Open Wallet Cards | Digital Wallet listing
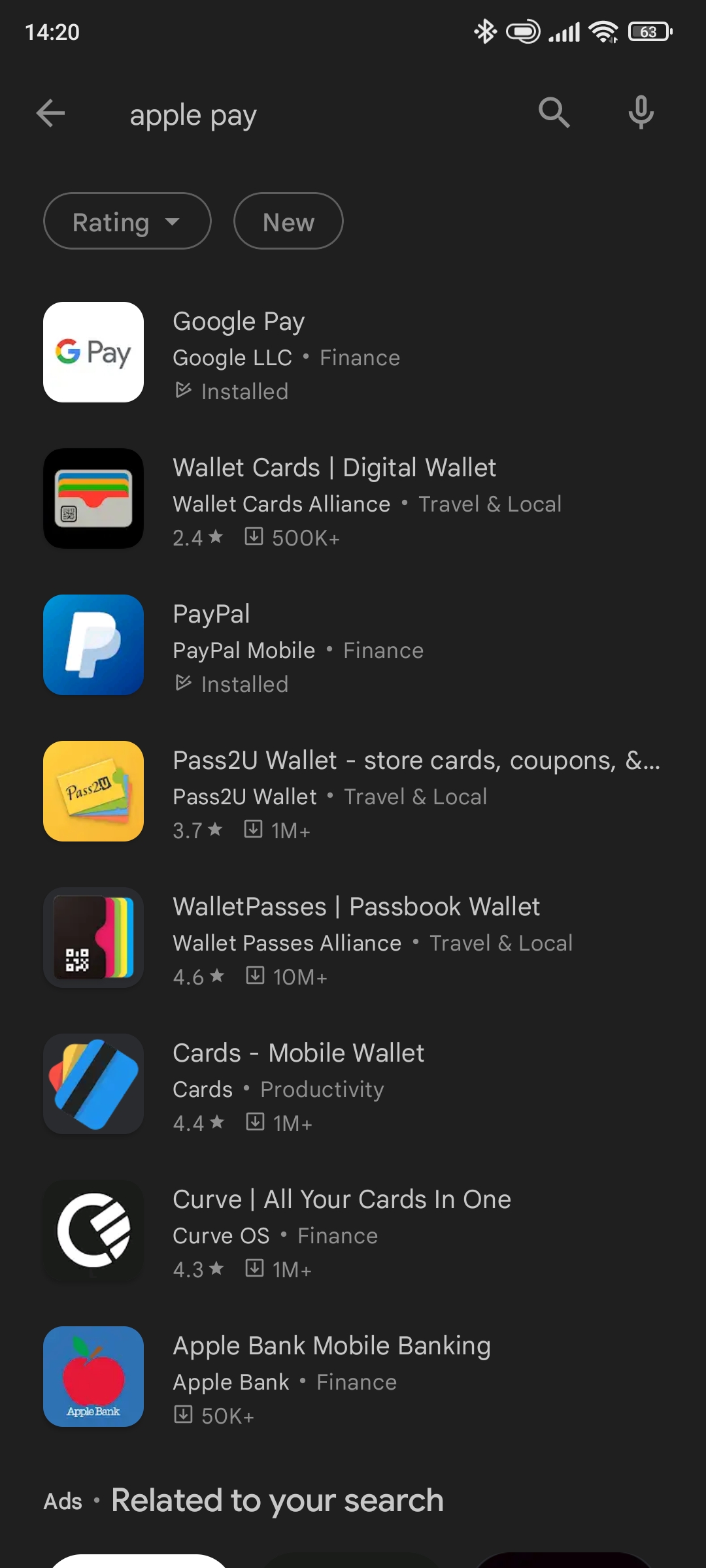The height and width of the screenshot is (1568, 706). [x=353, y=499]
